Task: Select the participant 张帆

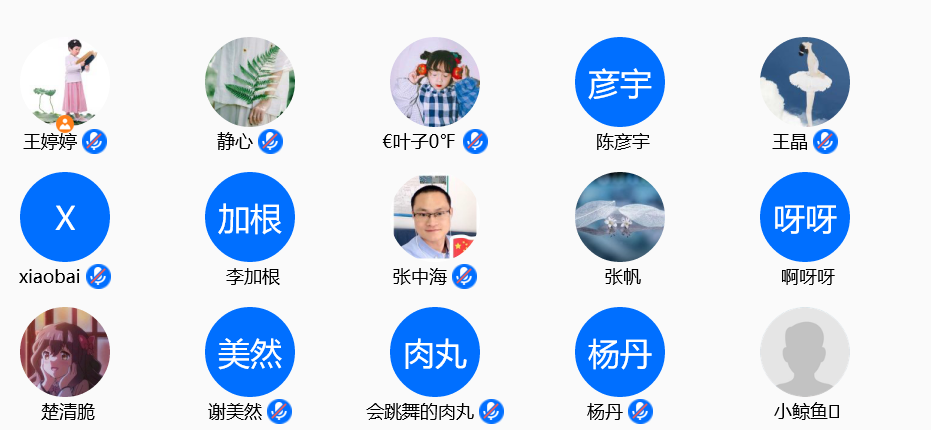Action: coord(620,217)
